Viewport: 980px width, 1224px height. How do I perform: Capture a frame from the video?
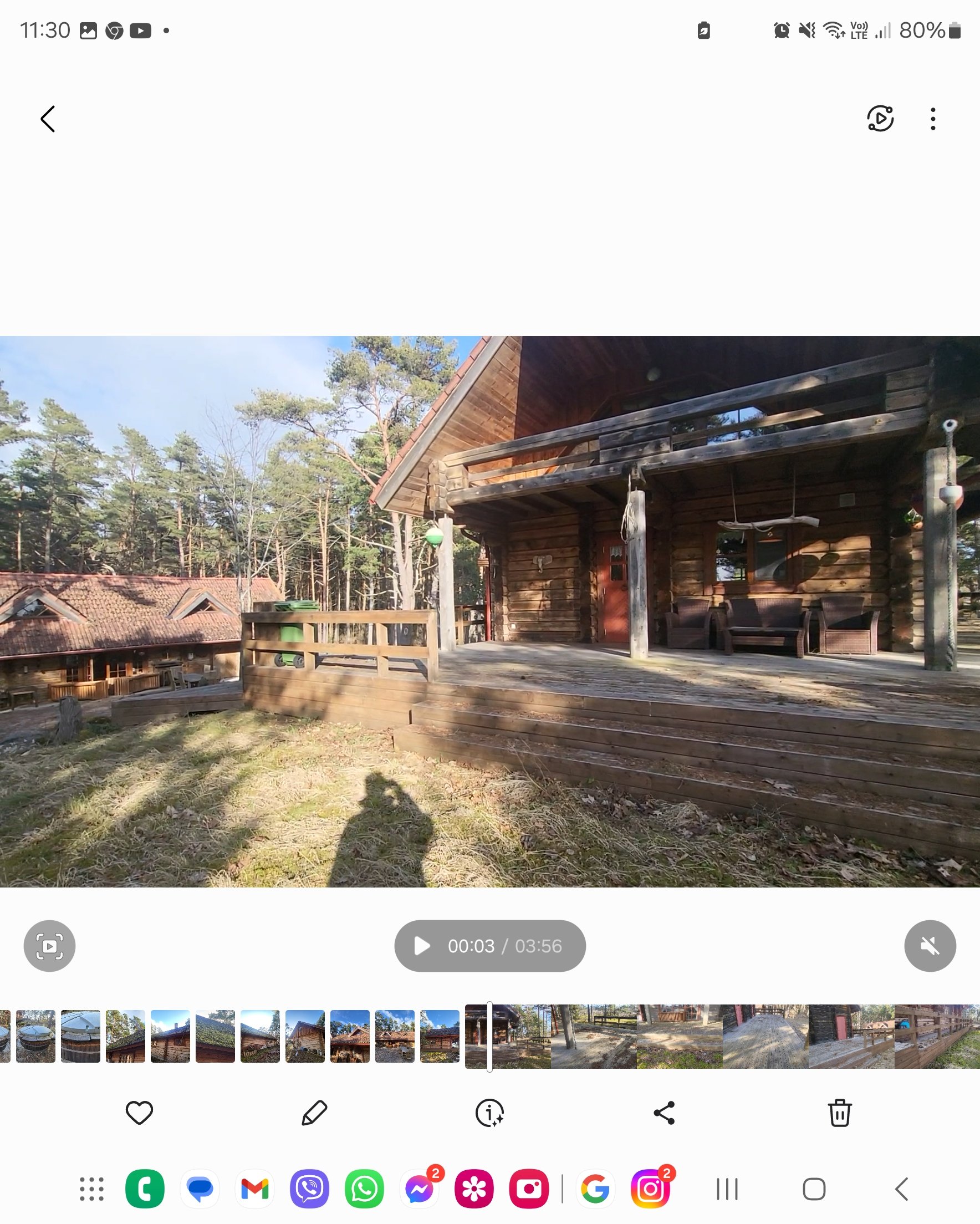pos(49,946)
